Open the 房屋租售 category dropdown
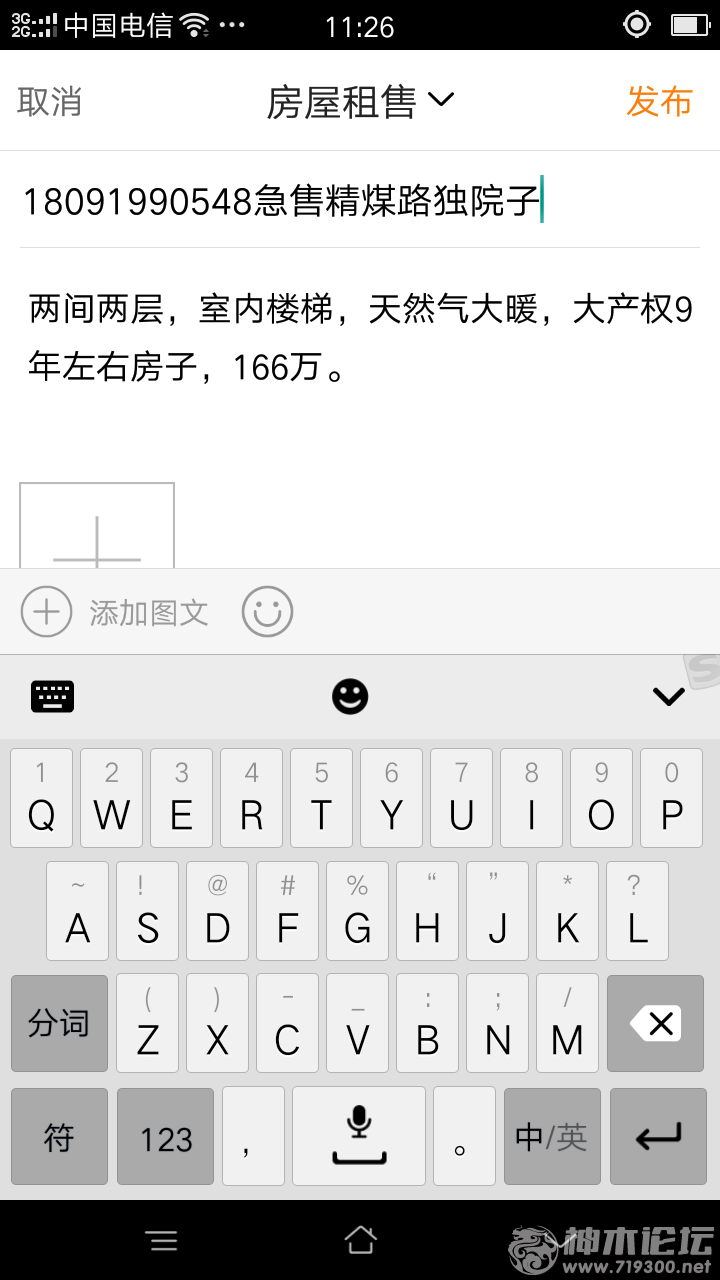 pyautogui.click(x=360, y=102)
